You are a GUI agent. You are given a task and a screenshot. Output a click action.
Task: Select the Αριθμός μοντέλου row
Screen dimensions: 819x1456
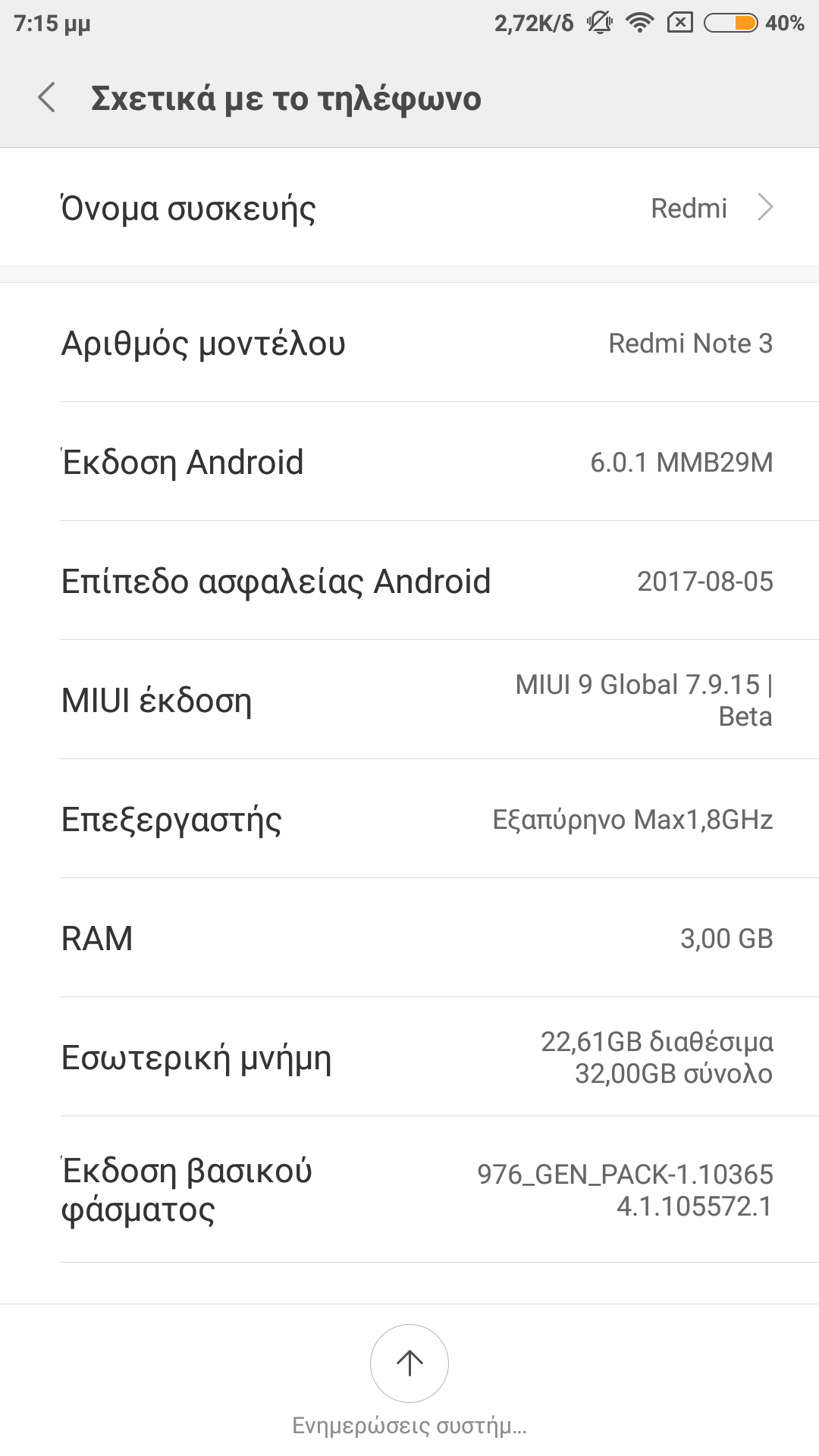tap(409, 343)
